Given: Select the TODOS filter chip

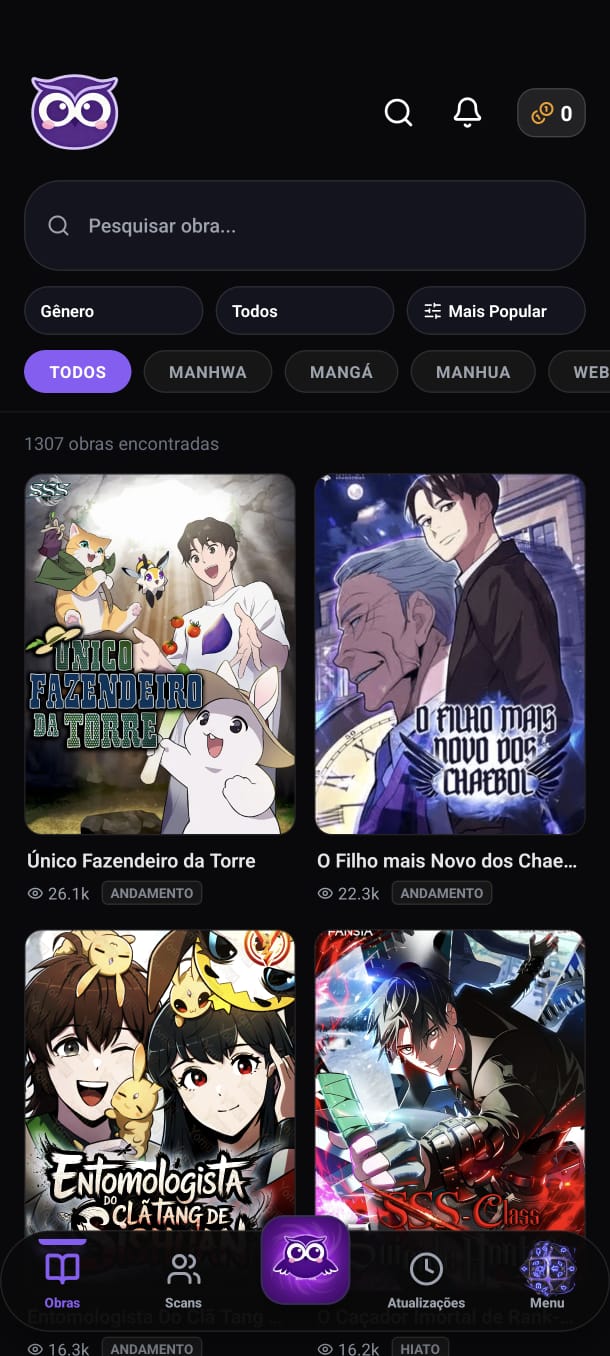Looking at the screenshot, I should point(78,371).
